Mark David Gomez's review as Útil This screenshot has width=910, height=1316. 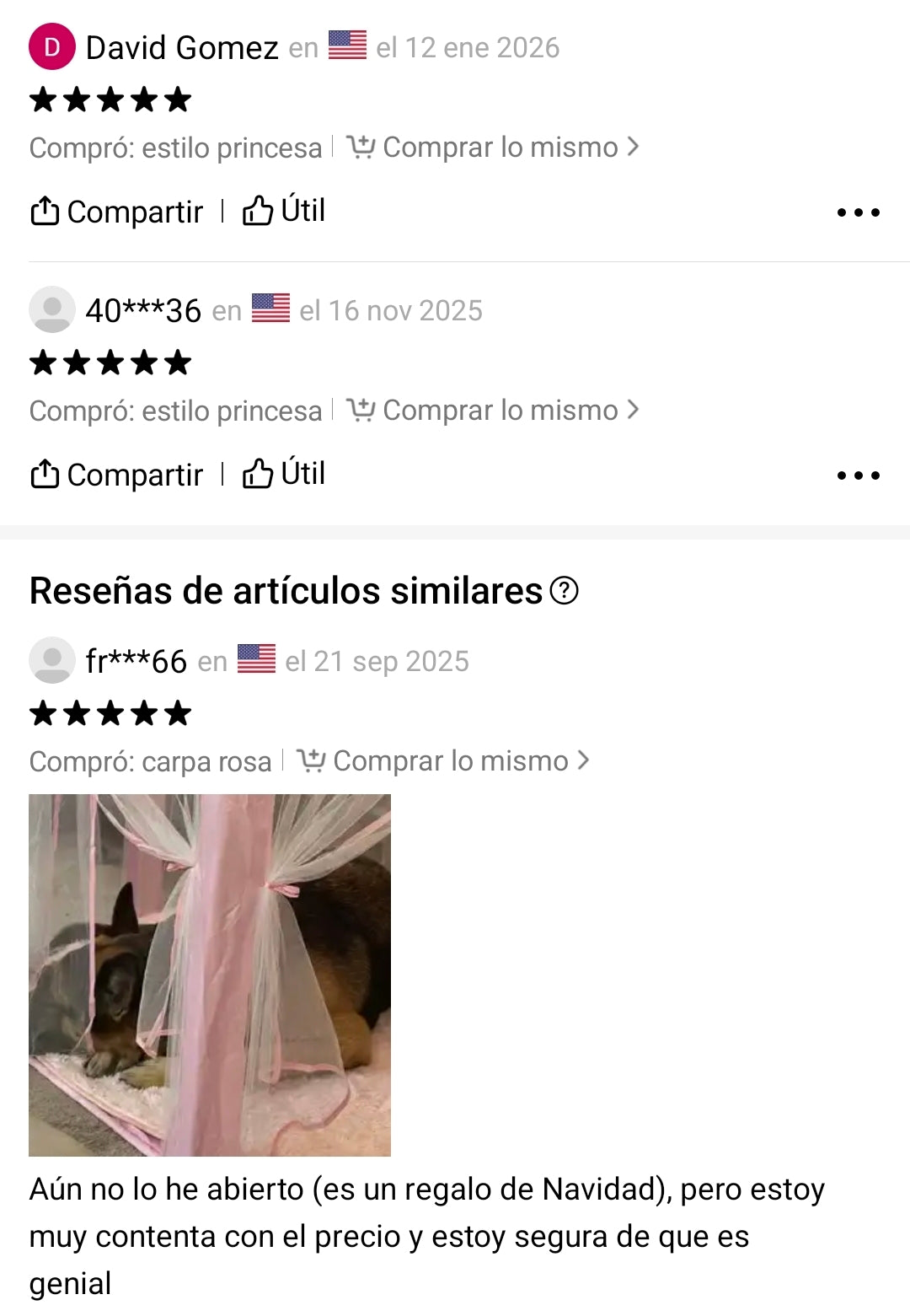coord(284,211)
